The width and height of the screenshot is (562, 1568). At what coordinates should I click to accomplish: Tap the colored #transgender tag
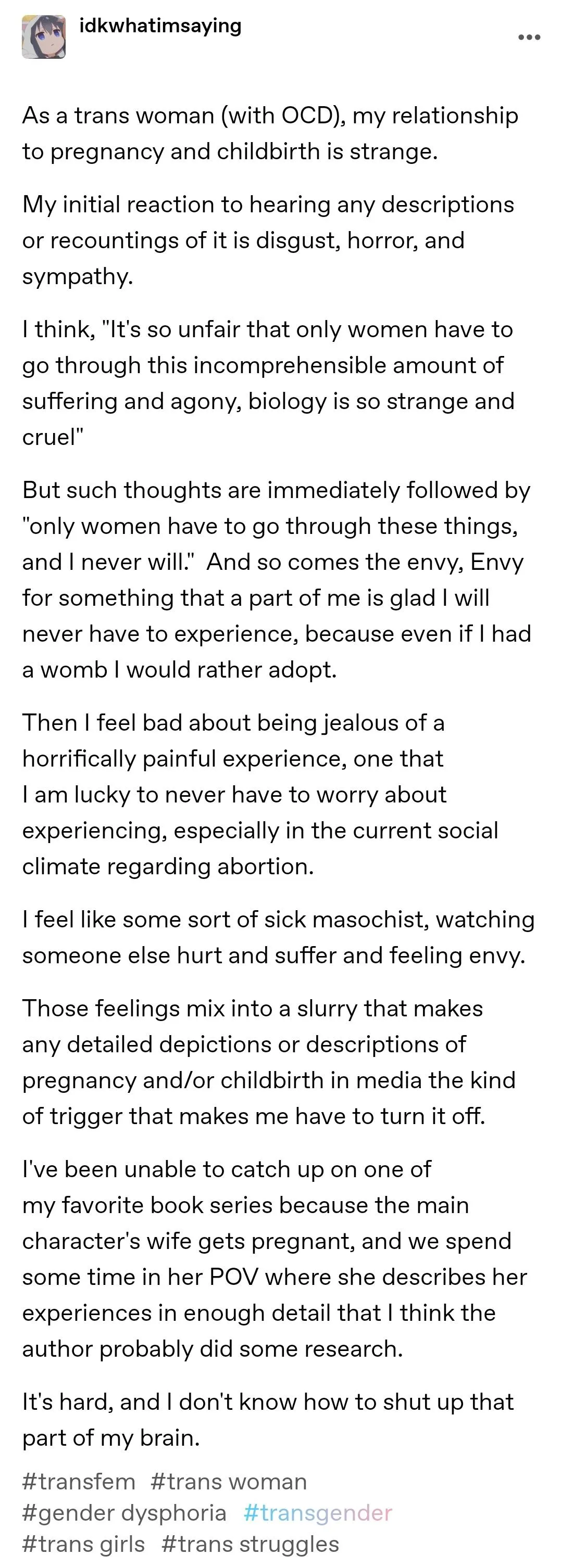click(318, 1513)
